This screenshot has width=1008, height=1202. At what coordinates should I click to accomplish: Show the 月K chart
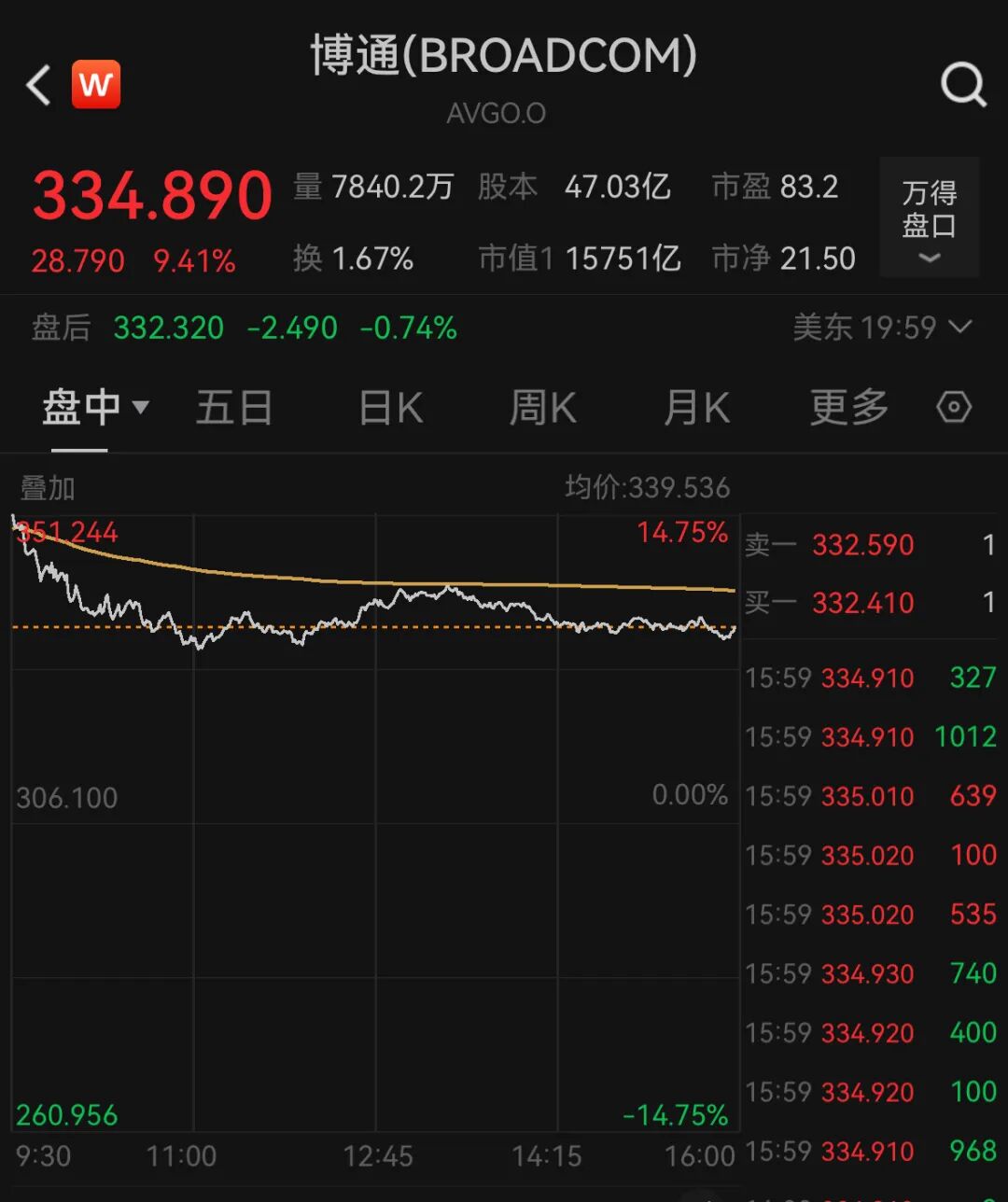click(x=696, y=408)
